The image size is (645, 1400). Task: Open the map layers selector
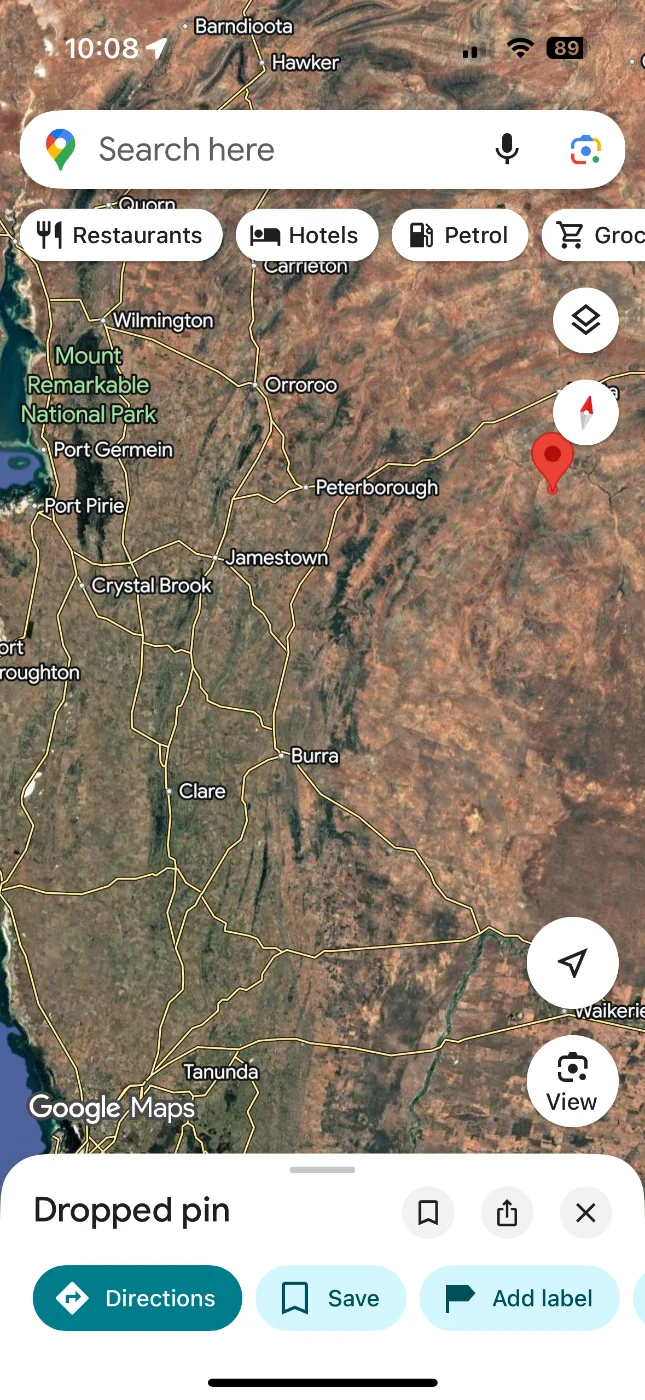click(x=585, y=320)
